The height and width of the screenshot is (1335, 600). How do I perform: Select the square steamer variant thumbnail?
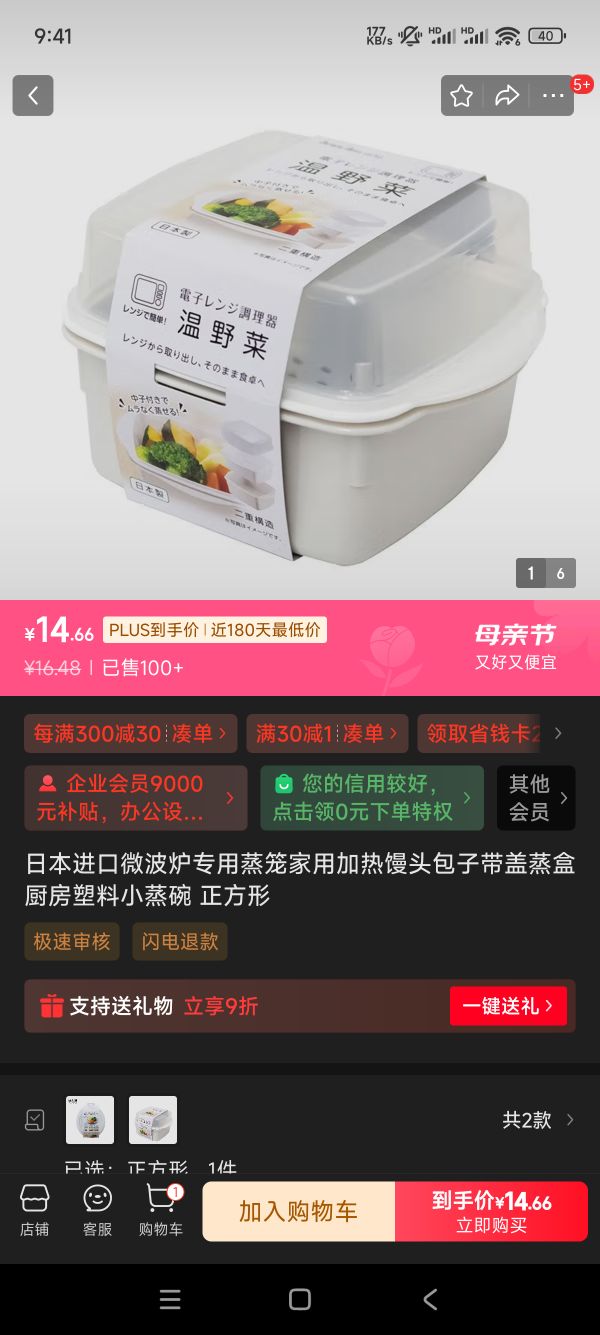[153, 1120]
